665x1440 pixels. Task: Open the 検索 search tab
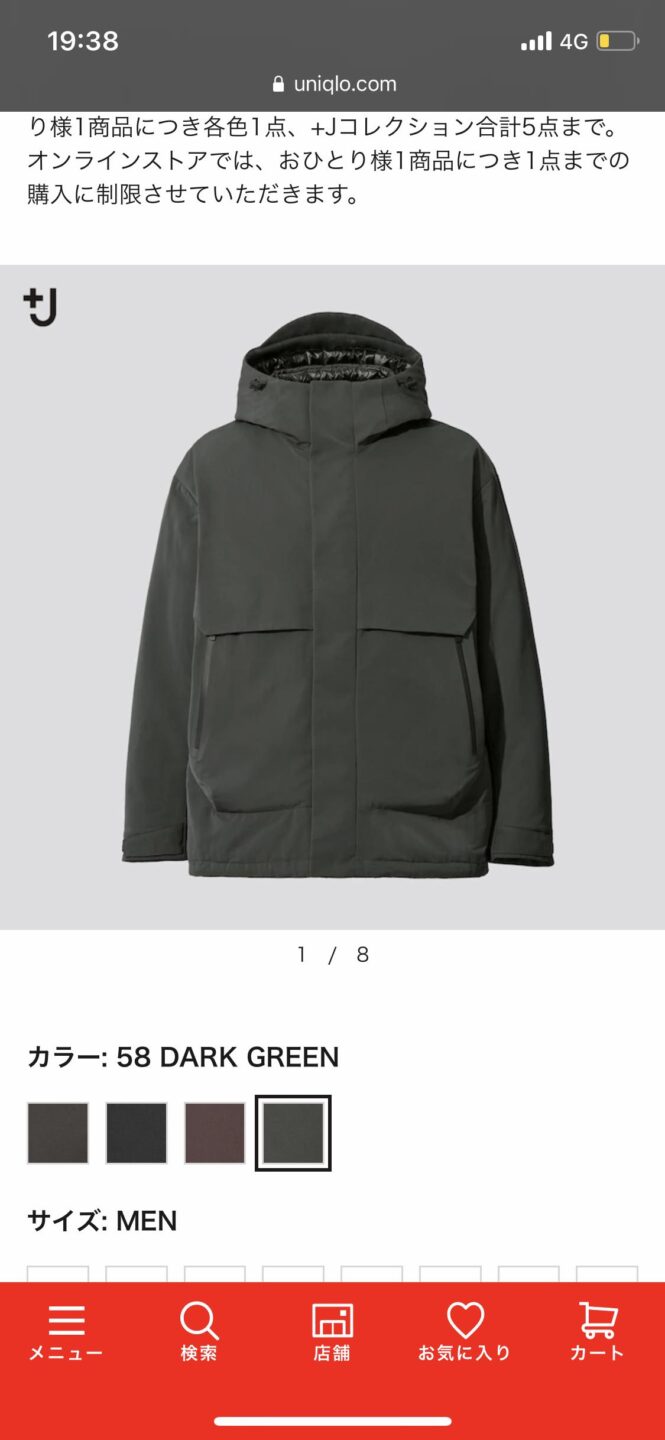199,1332
